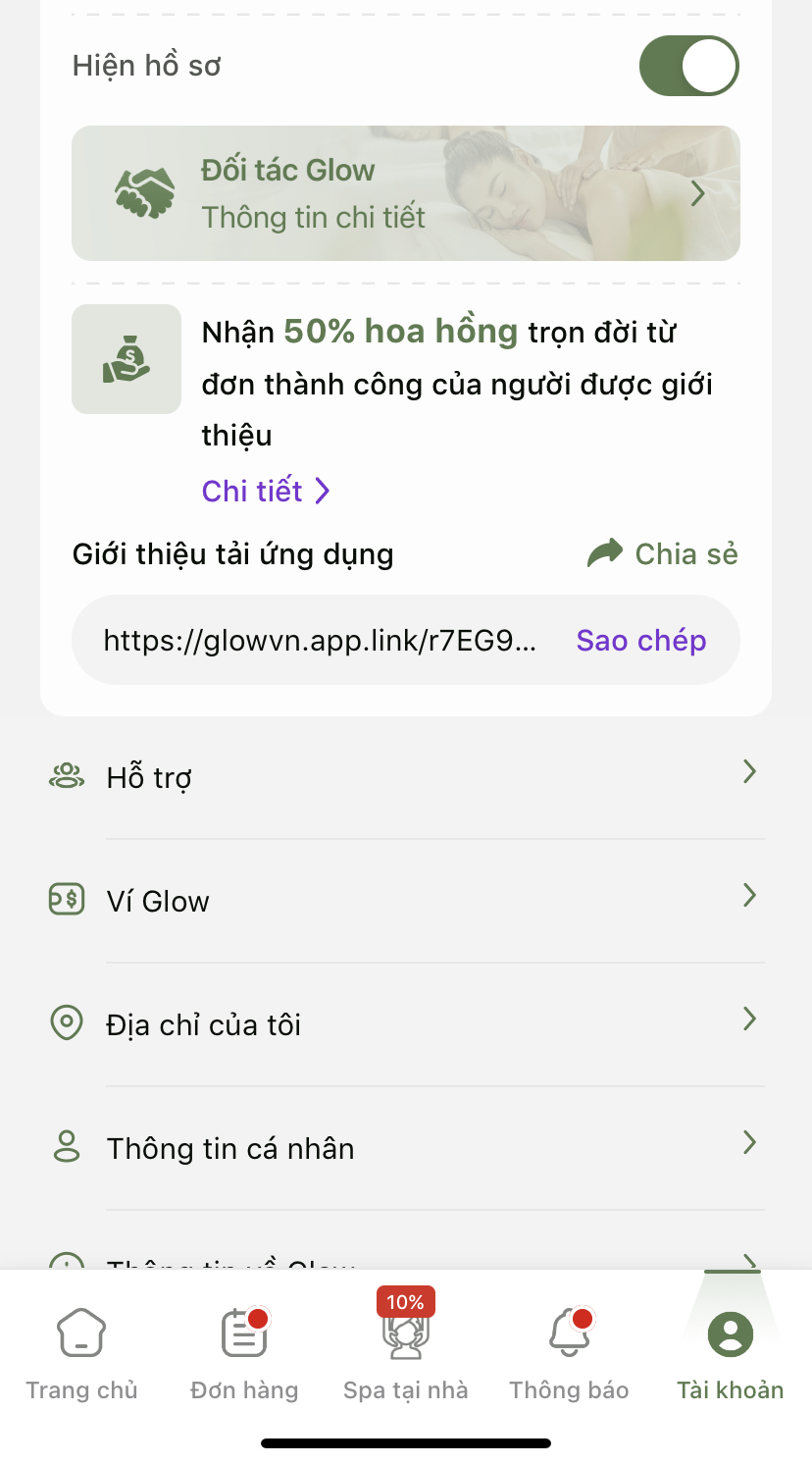Open the Đối tác Glow details card
The width and height of the screenshot is (812, 1464).
pyautogui.click(x=405, y=193)
